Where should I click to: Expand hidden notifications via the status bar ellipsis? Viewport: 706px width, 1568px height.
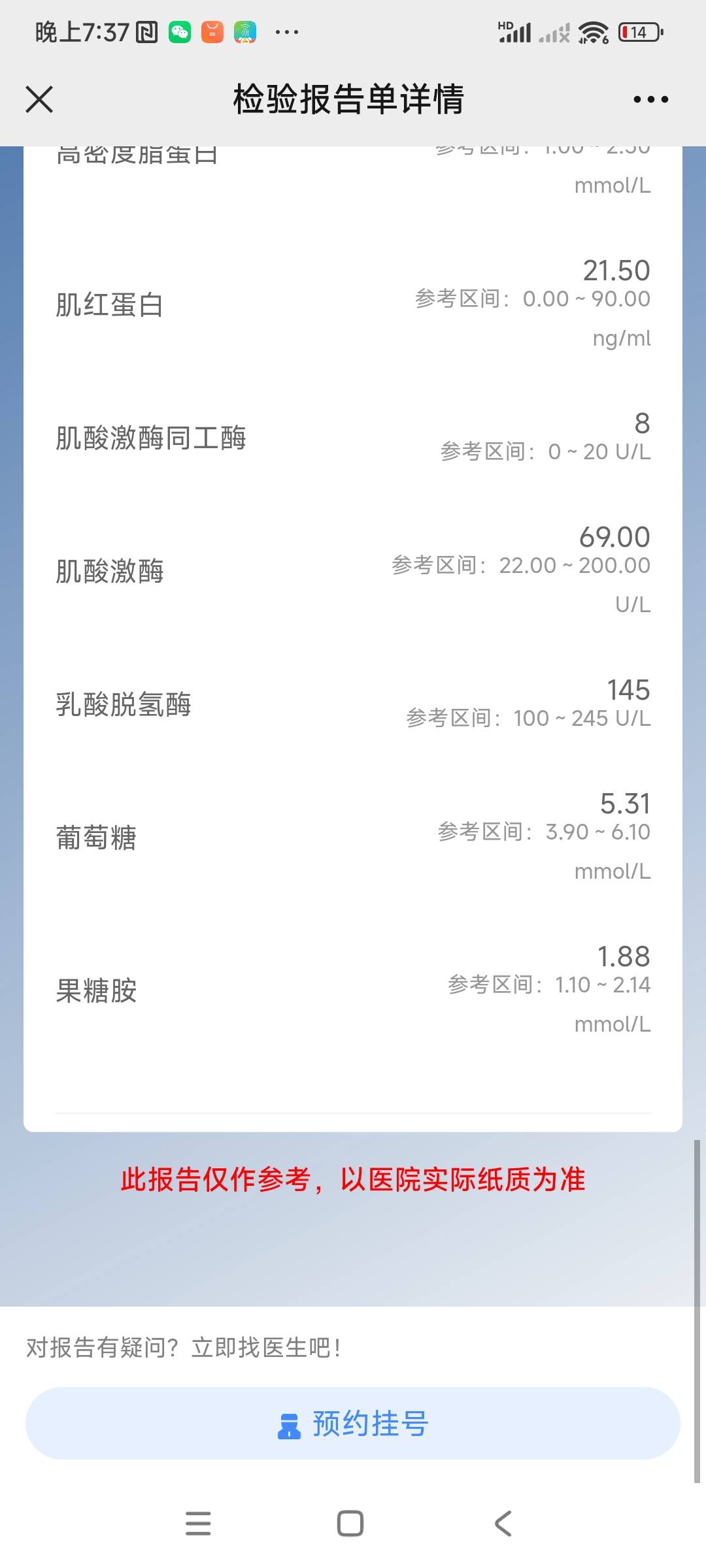pos(286,31)
